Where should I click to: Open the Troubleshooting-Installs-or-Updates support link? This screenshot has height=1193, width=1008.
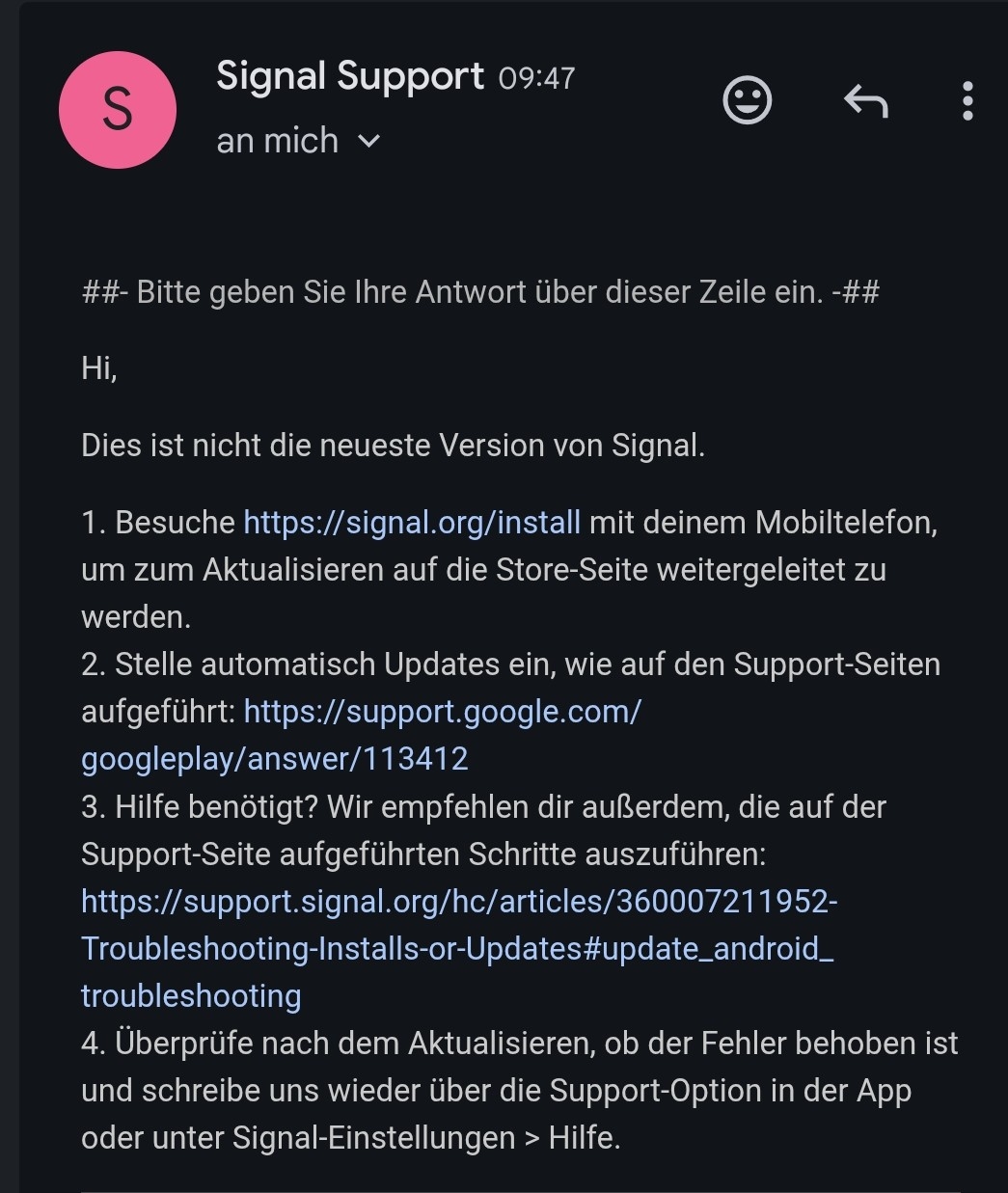tap(458, 949)
